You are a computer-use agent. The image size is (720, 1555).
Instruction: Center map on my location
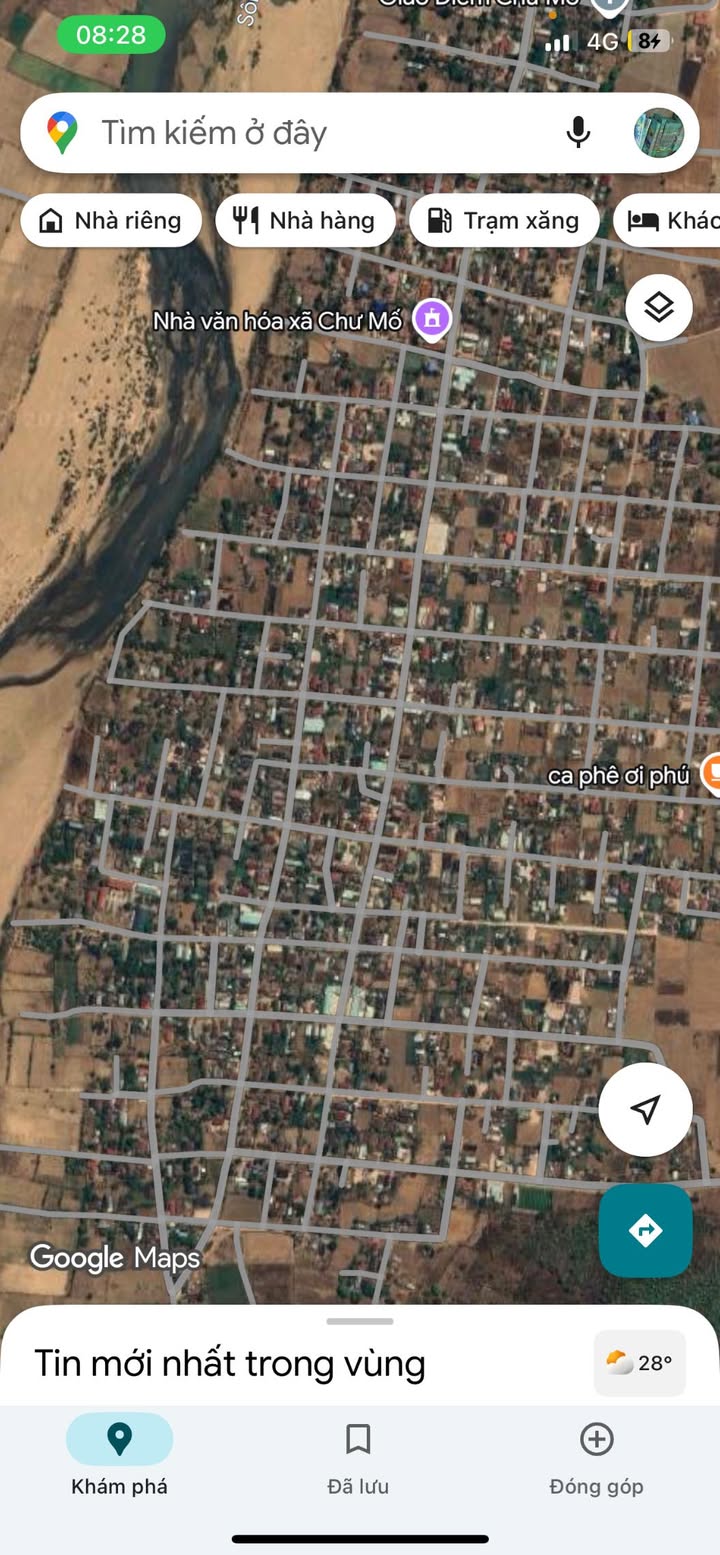coord(645,1109)
